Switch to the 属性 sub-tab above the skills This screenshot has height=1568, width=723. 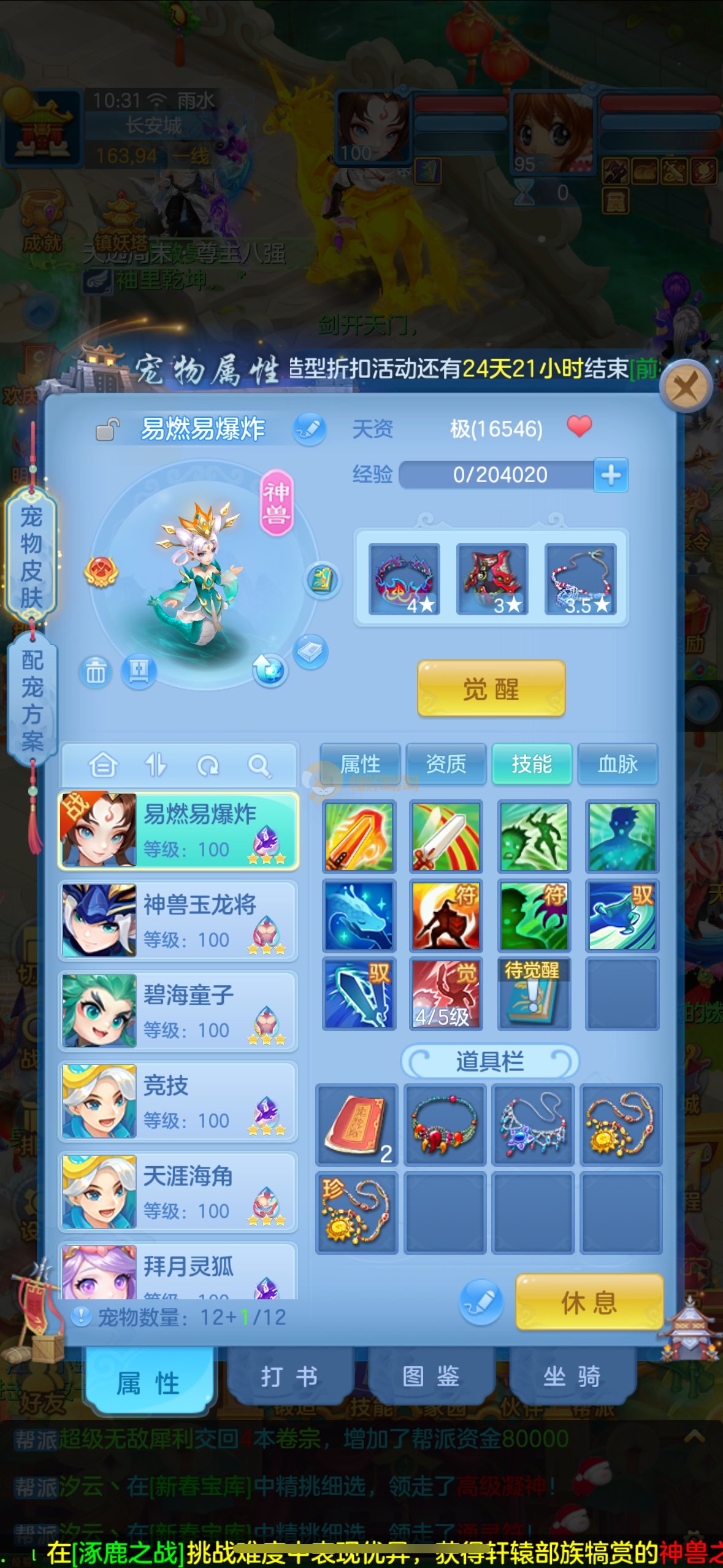click(360, 764)
